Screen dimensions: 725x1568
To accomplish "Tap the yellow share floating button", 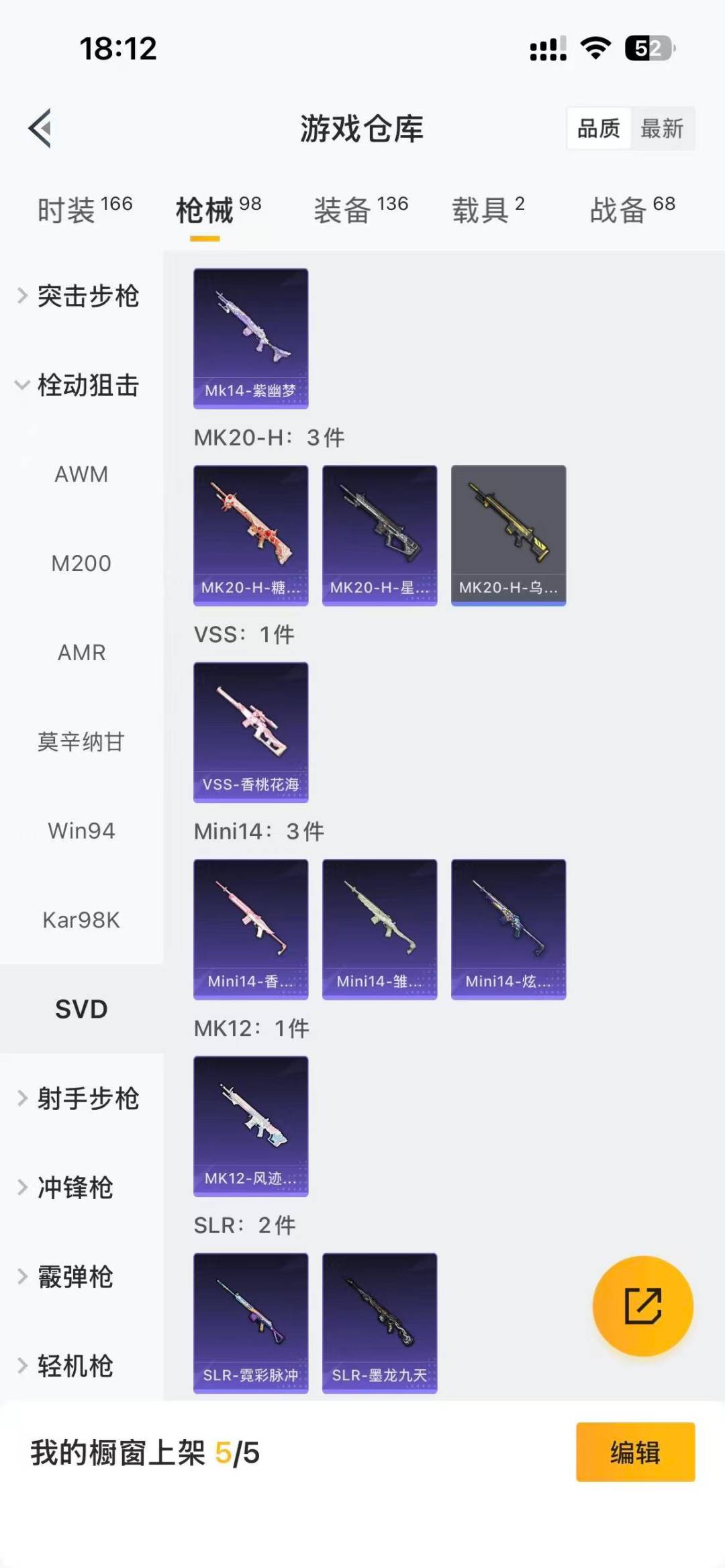I will 642,1306.
